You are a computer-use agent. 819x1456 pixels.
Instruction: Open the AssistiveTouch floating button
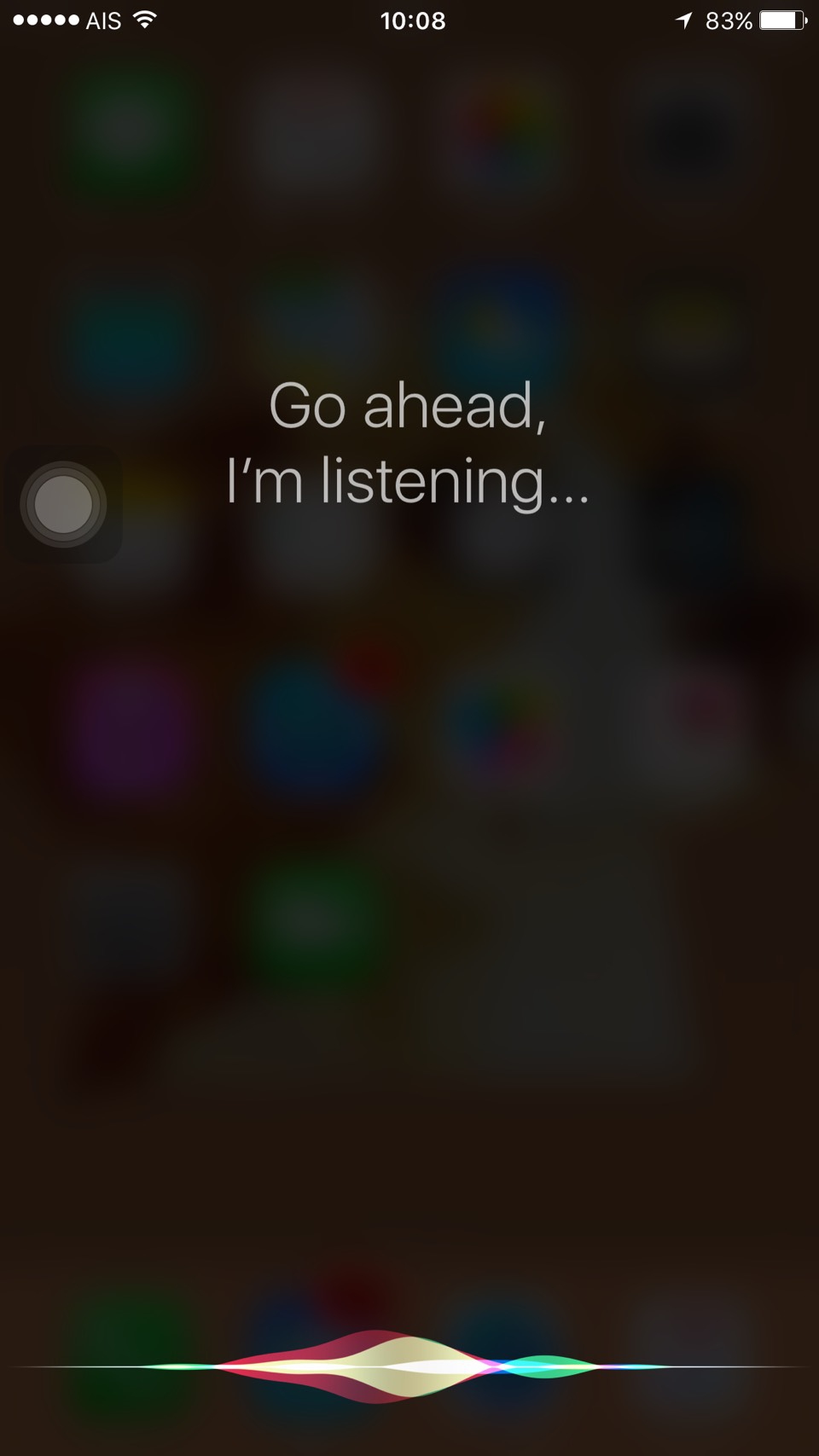coord(63,504)
